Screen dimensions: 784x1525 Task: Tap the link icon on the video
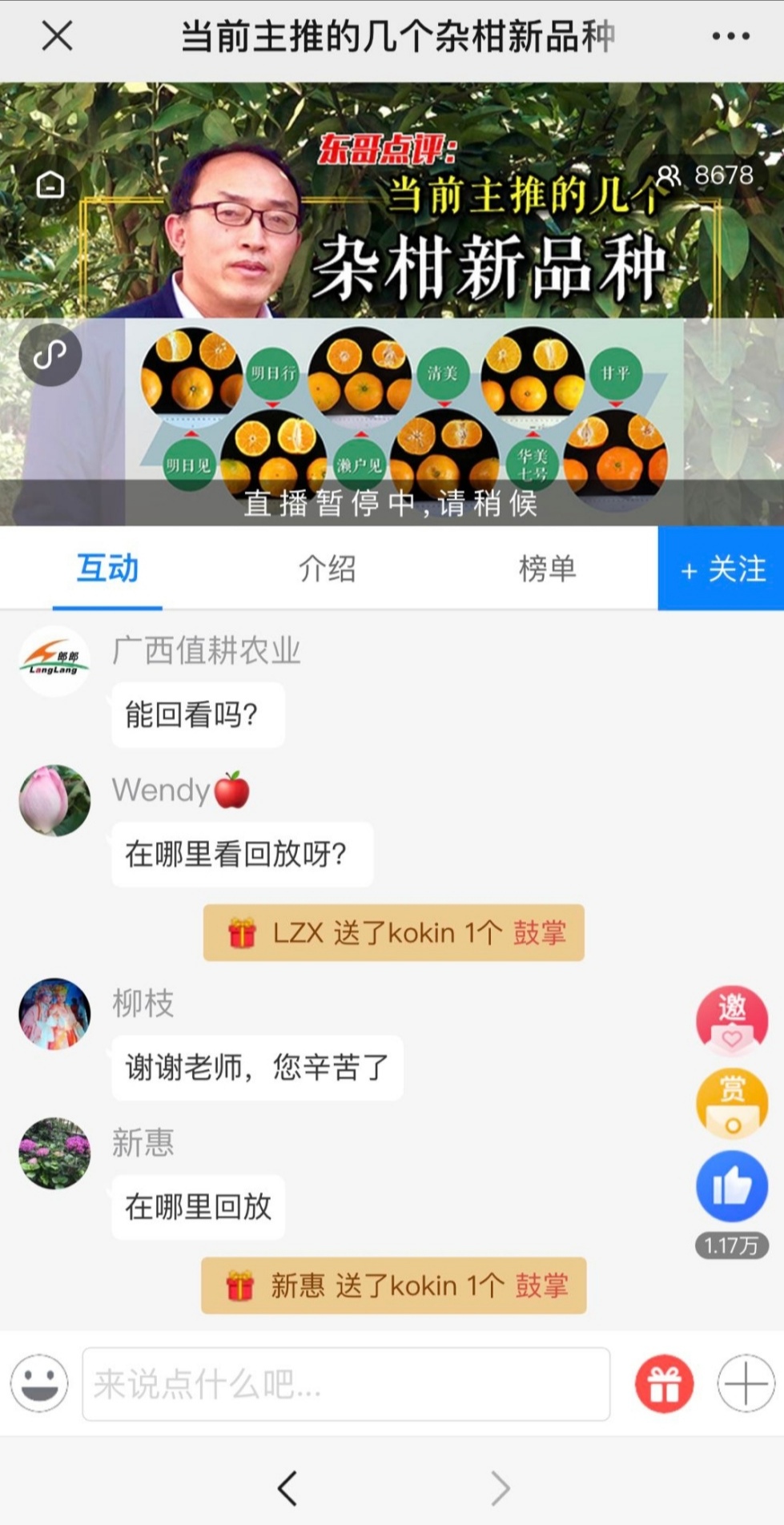point(50,355)
